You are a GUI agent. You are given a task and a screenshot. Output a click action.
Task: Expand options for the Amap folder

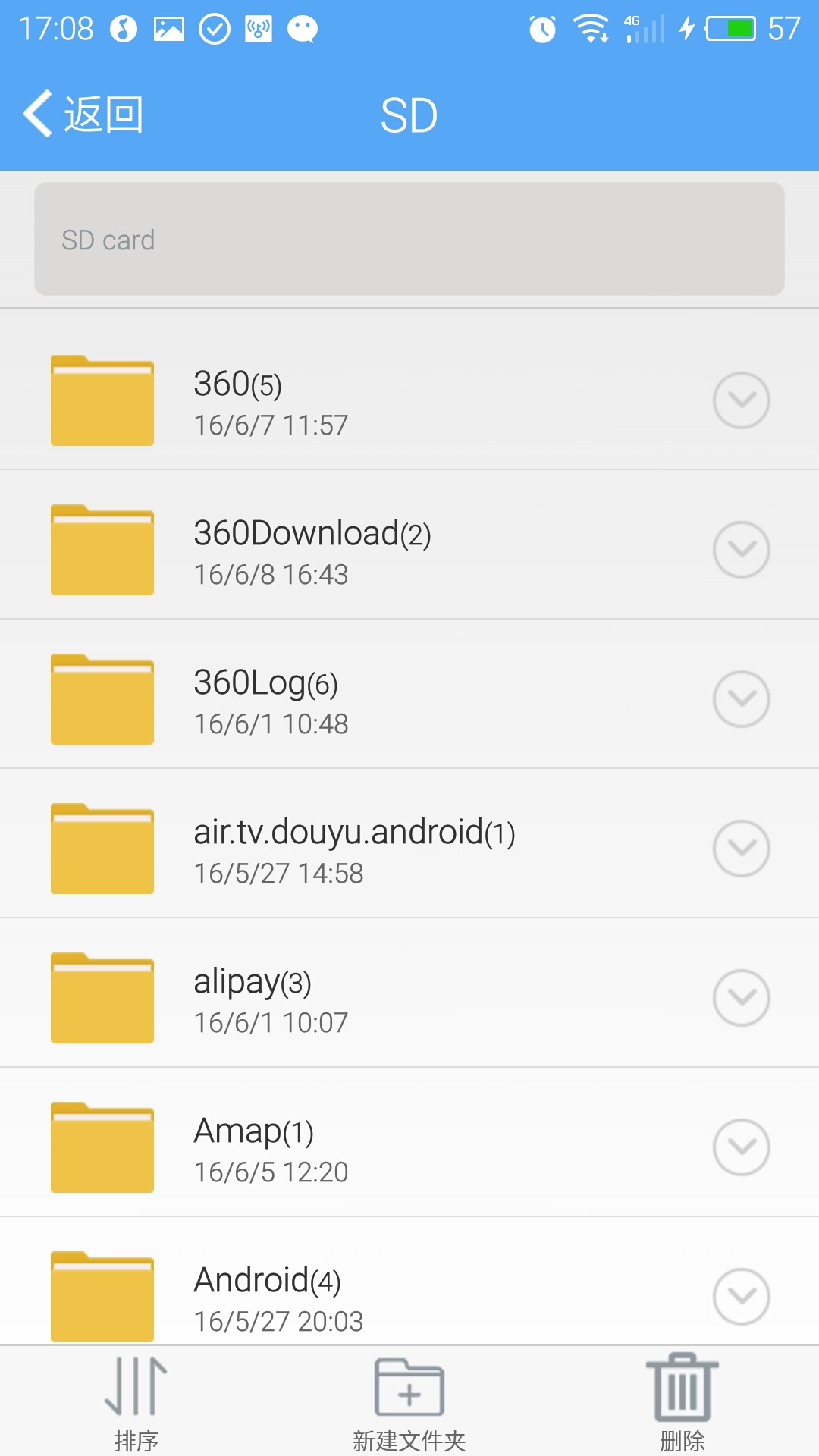741,1147
